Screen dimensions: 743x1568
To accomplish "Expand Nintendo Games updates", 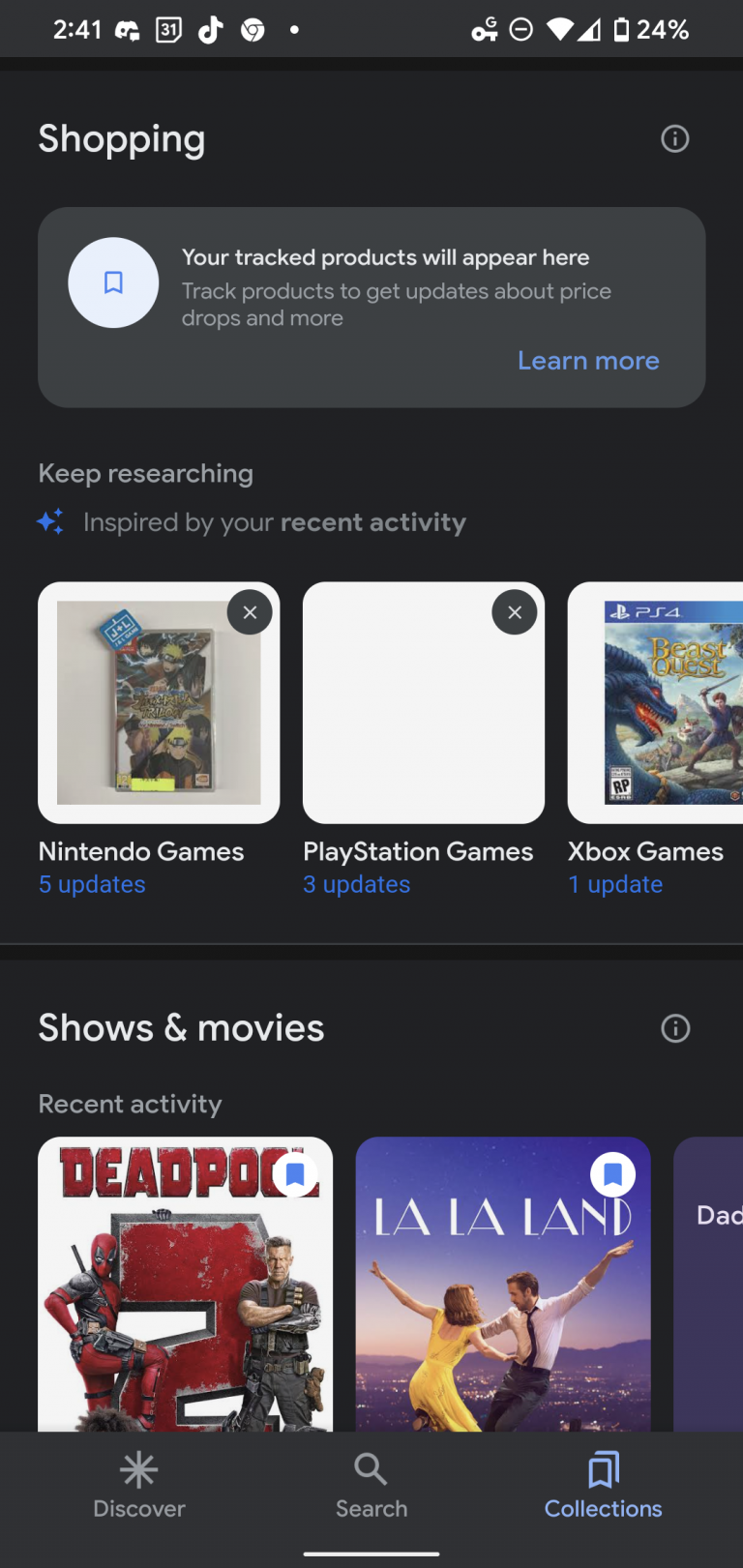I will [91, 884].
